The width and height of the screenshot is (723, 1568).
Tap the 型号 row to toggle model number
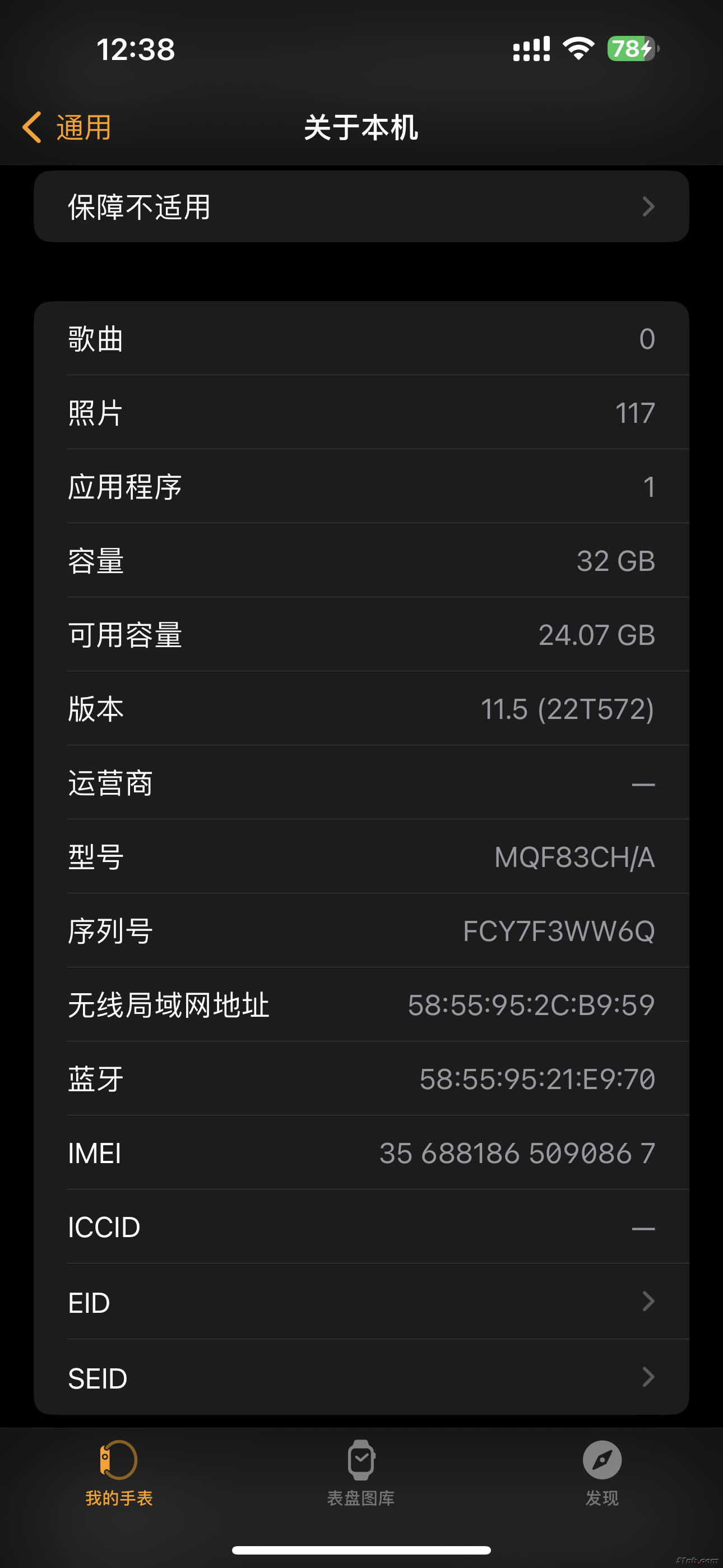pyautogui.click(x=361, y=856)
